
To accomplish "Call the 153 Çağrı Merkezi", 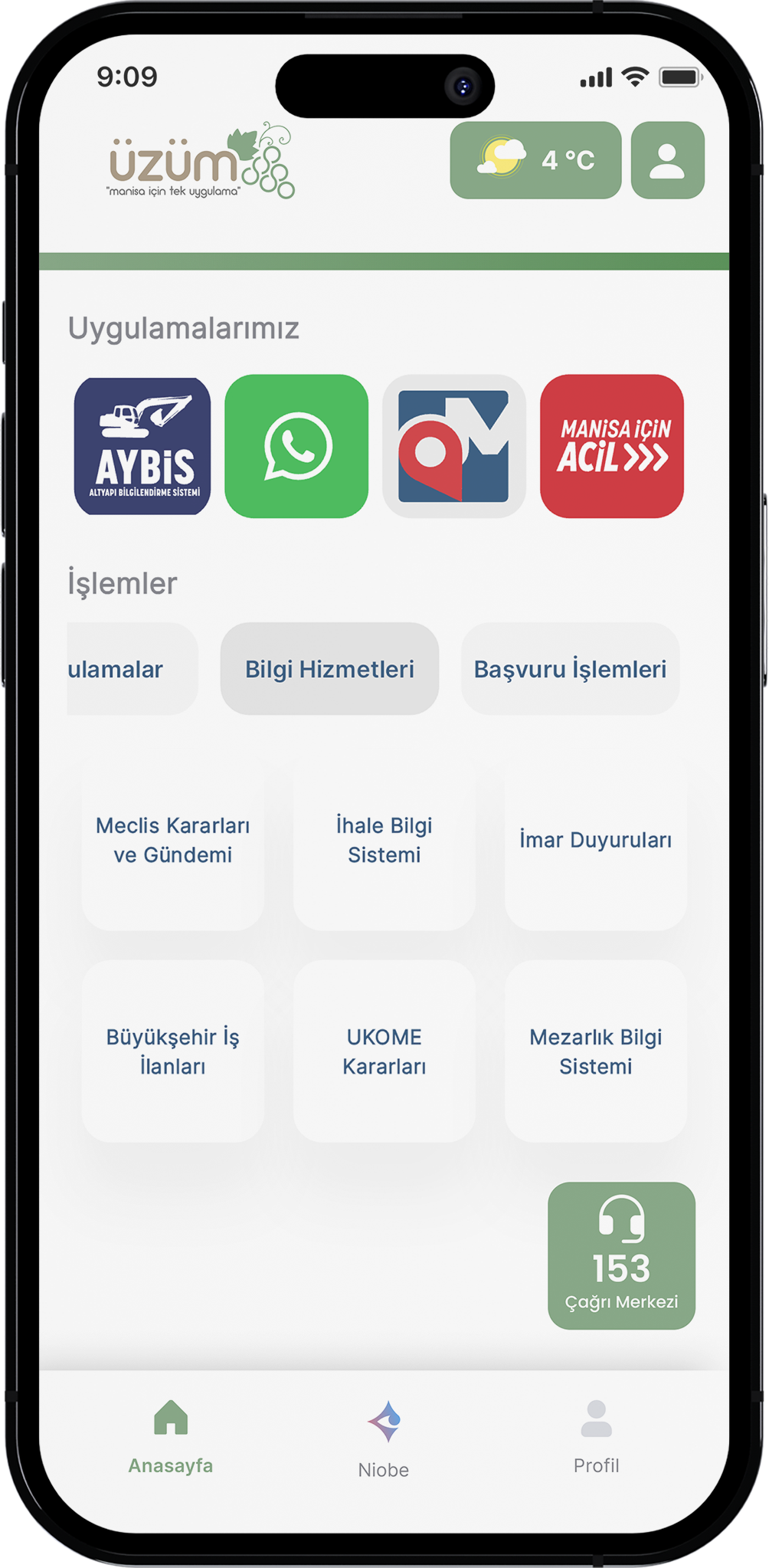I will (x=621, y=1255).
